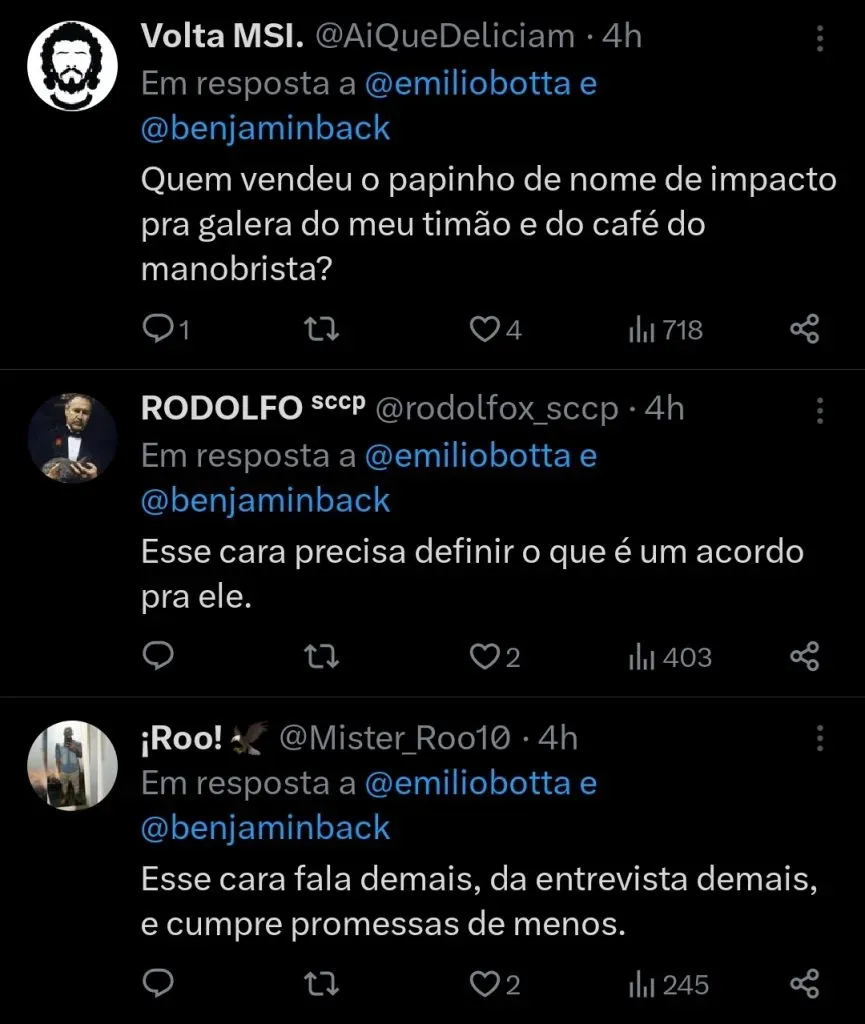Open @benjaminback mention in ¡Roo!'s reply
Viewport: 865px width, 1024px height.
(x=266, y=828)
